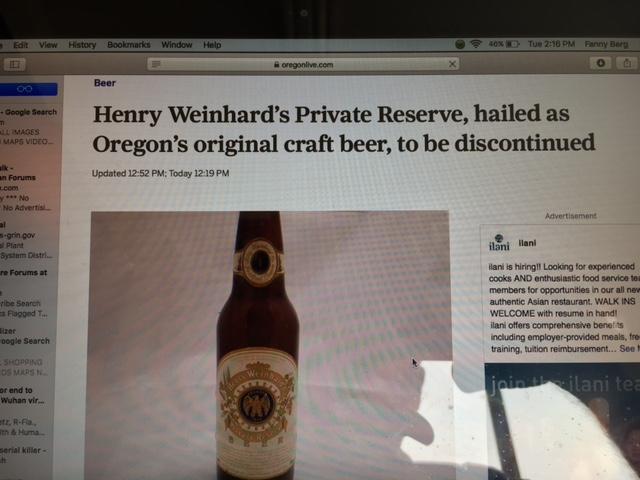Open the Edit menu
The height and width of the screenshot is (480, 640).
[20, 45]
